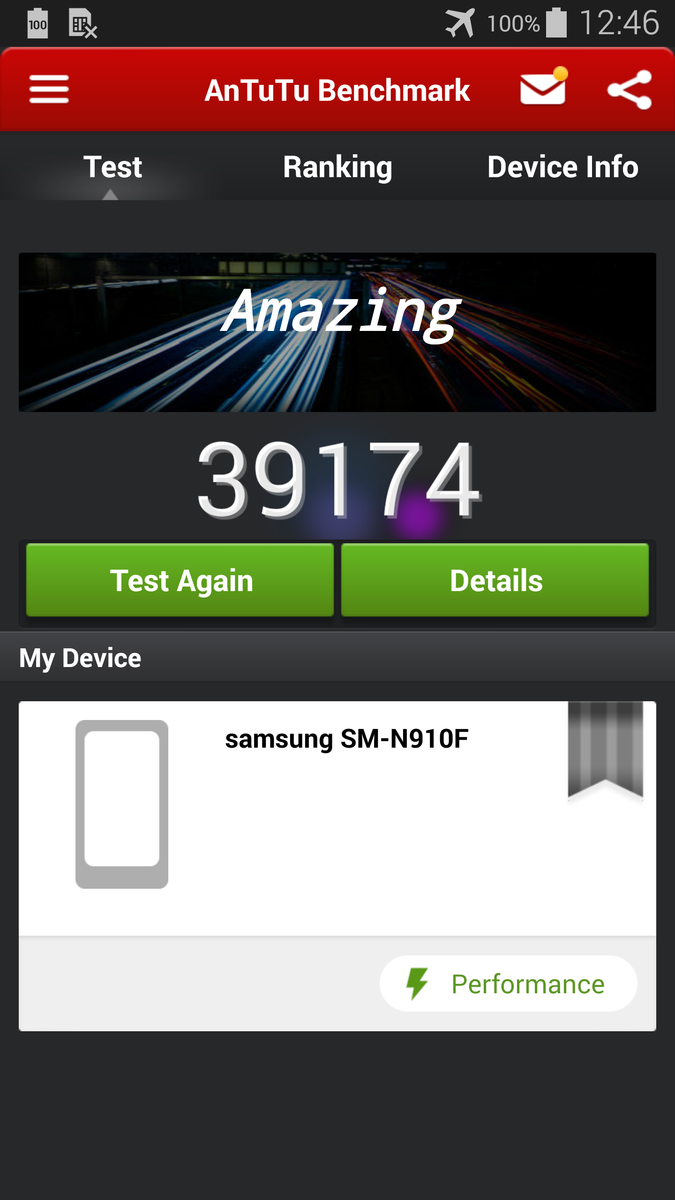Open the hamburger drawer menu

tap(49, 90)
